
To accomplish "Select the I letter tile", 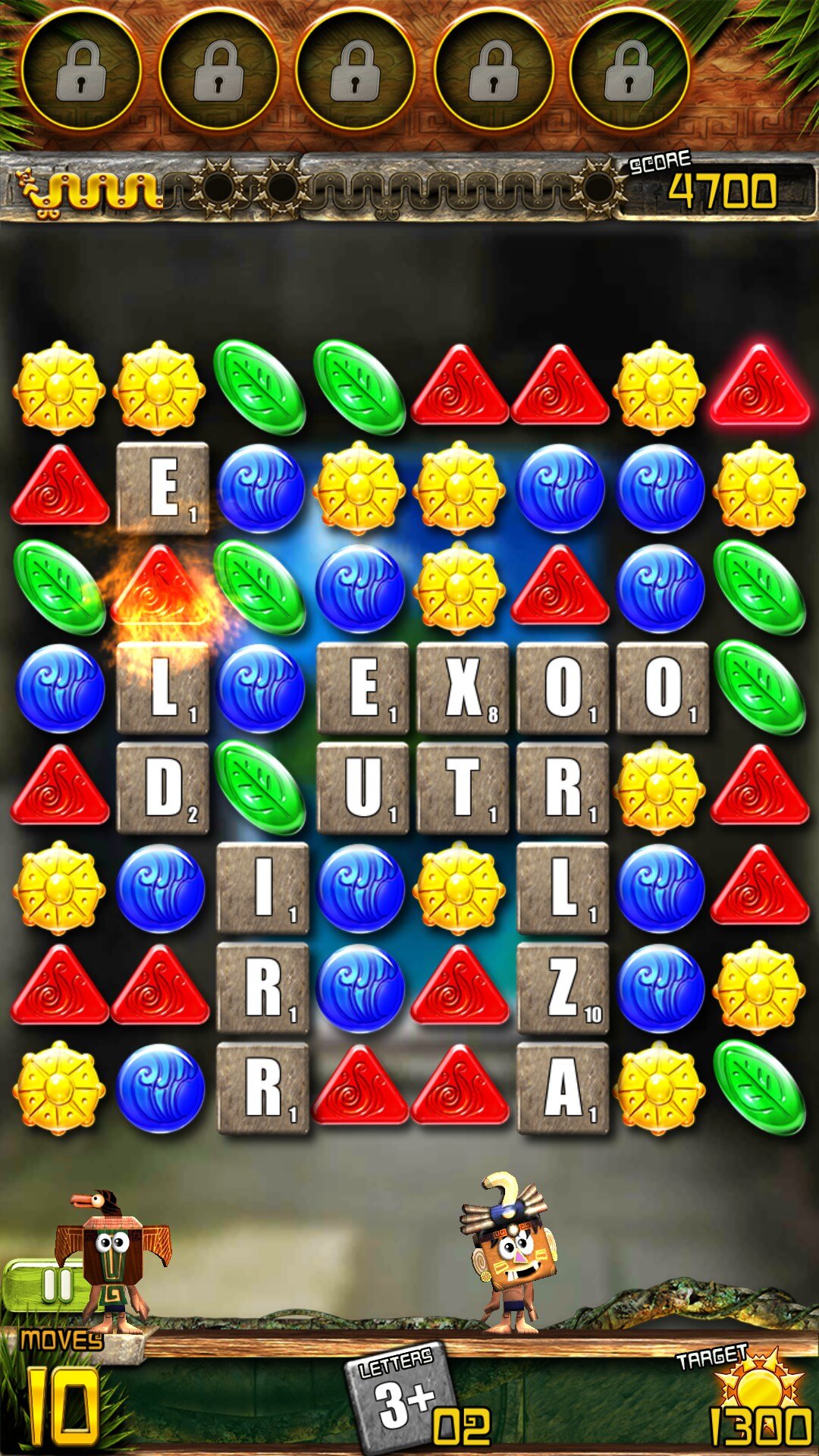I will click(x=262, y=888).
